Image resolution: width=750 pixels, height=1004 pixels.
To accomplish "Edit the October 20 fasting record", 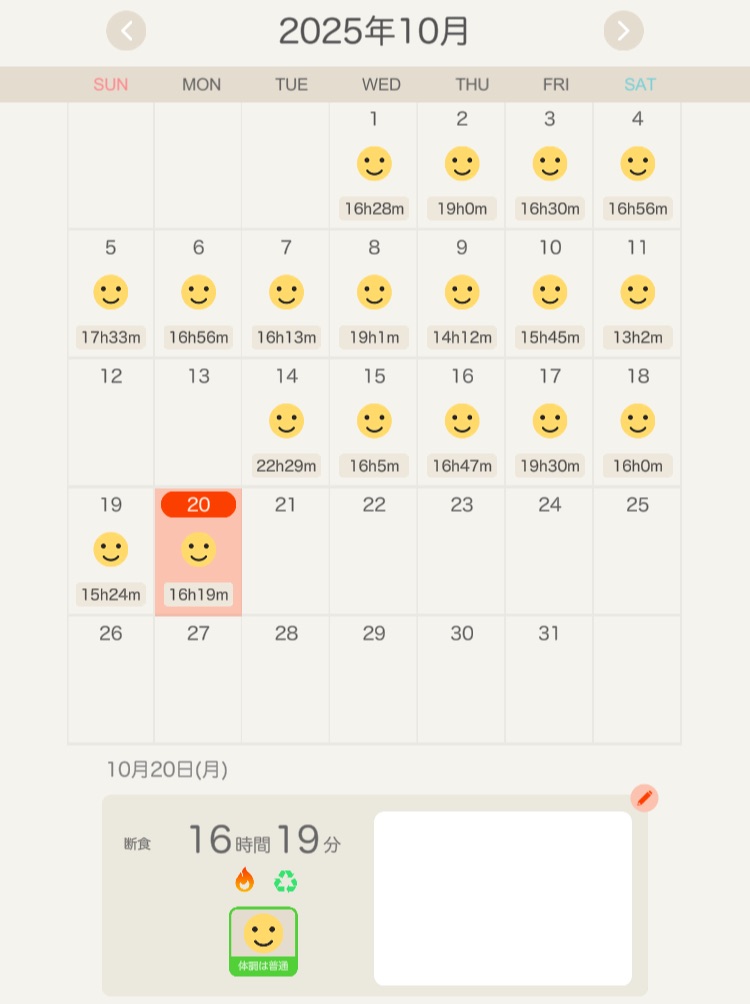I will [644, 798].
